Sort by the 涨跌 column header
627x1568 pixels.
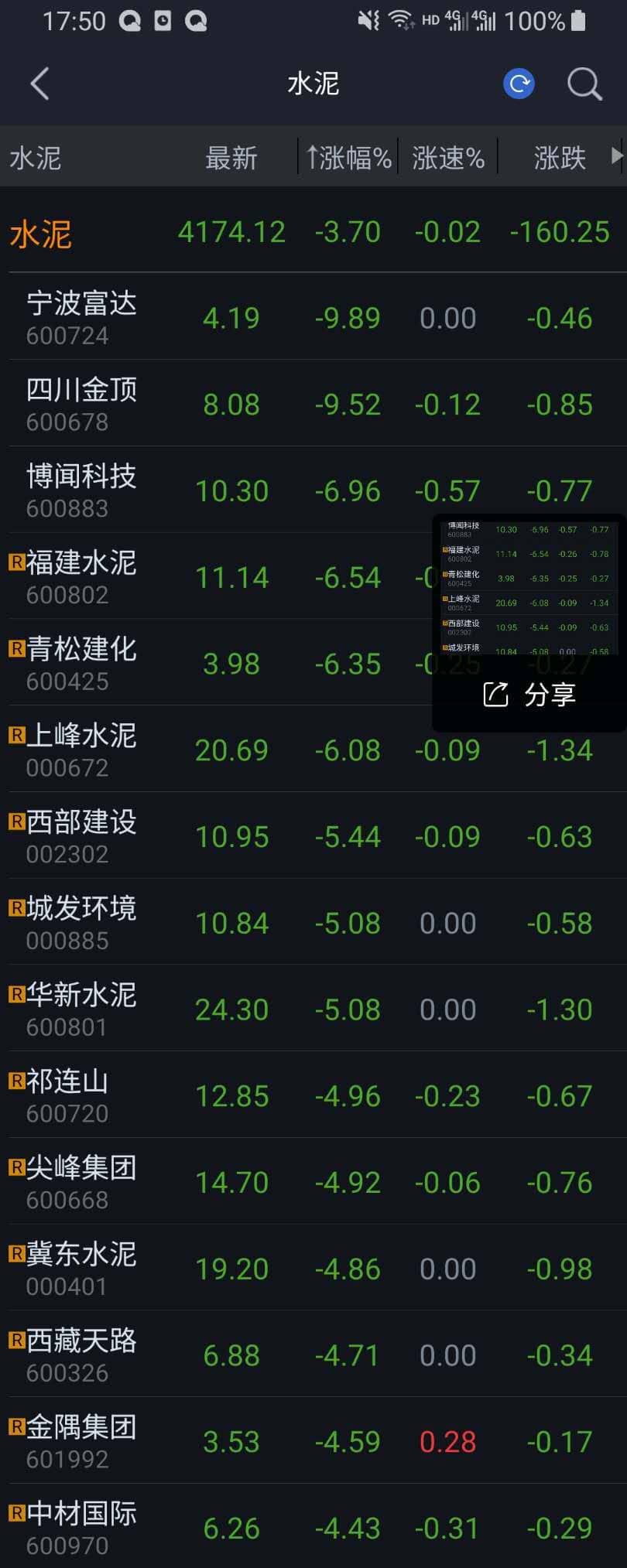coord(559,158)
